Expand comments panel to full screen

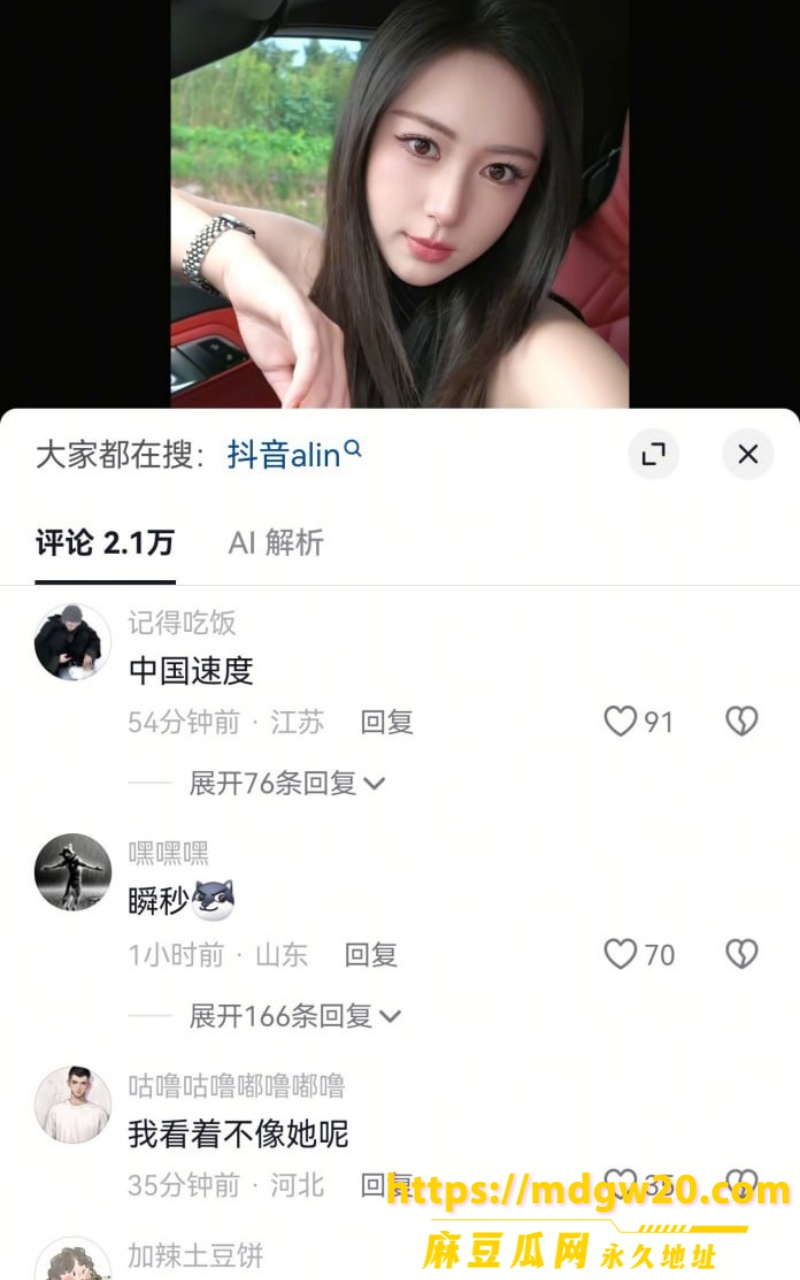(x=653, y=454)
